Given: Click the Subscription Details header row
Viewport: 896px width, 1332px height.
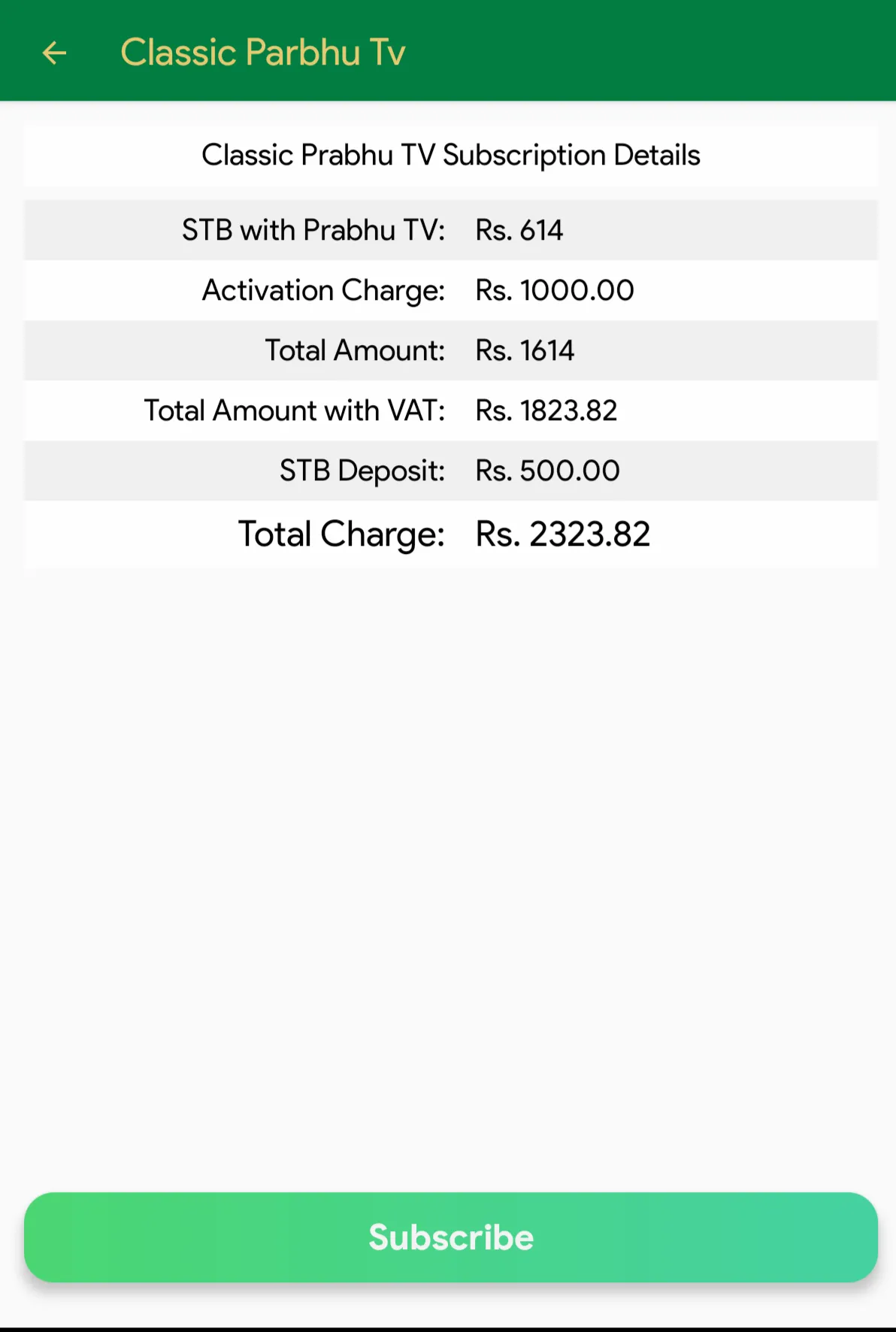Looking at the screenshot, I should (450, 155).
